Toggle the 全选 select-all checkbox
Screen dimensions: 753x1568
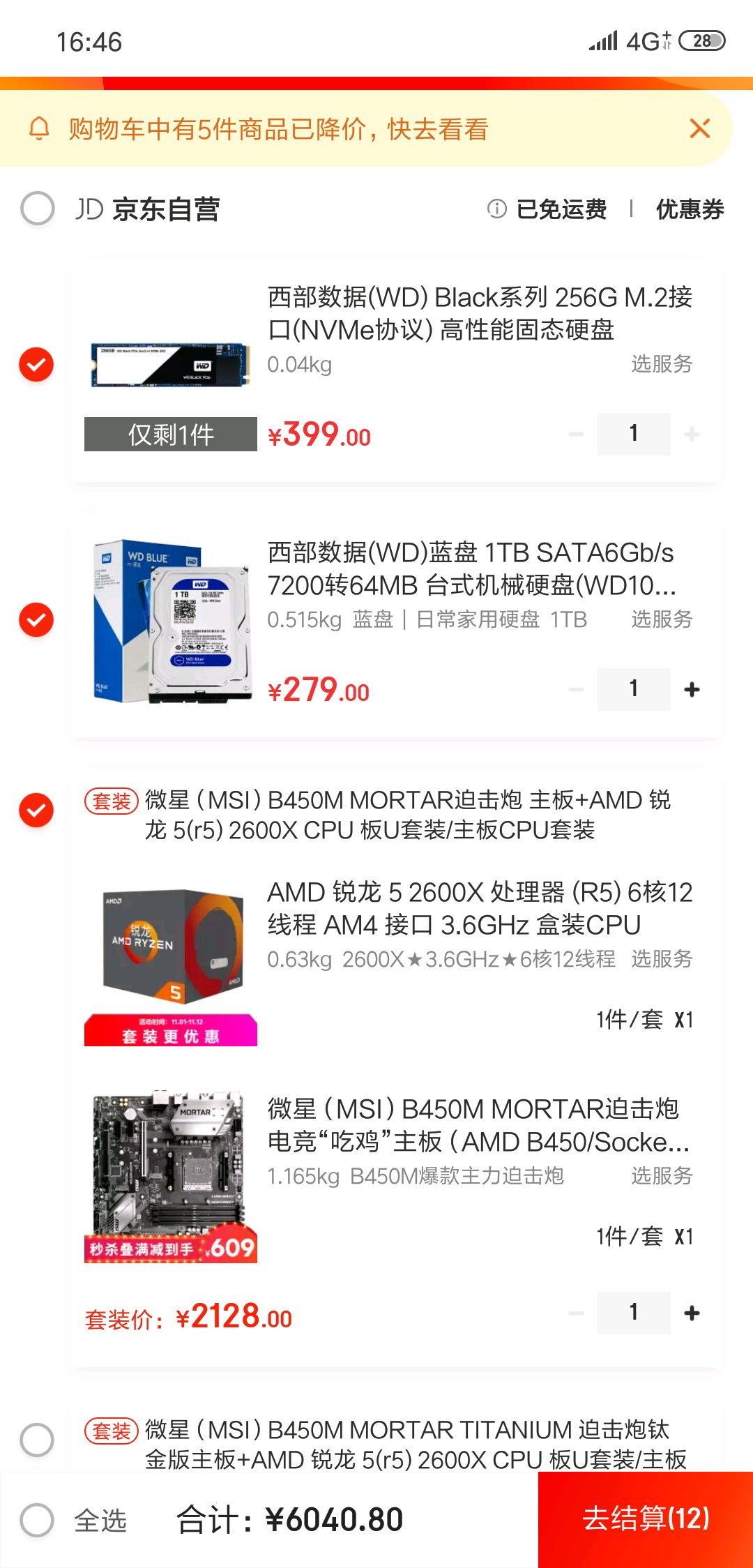(38, 1521)
